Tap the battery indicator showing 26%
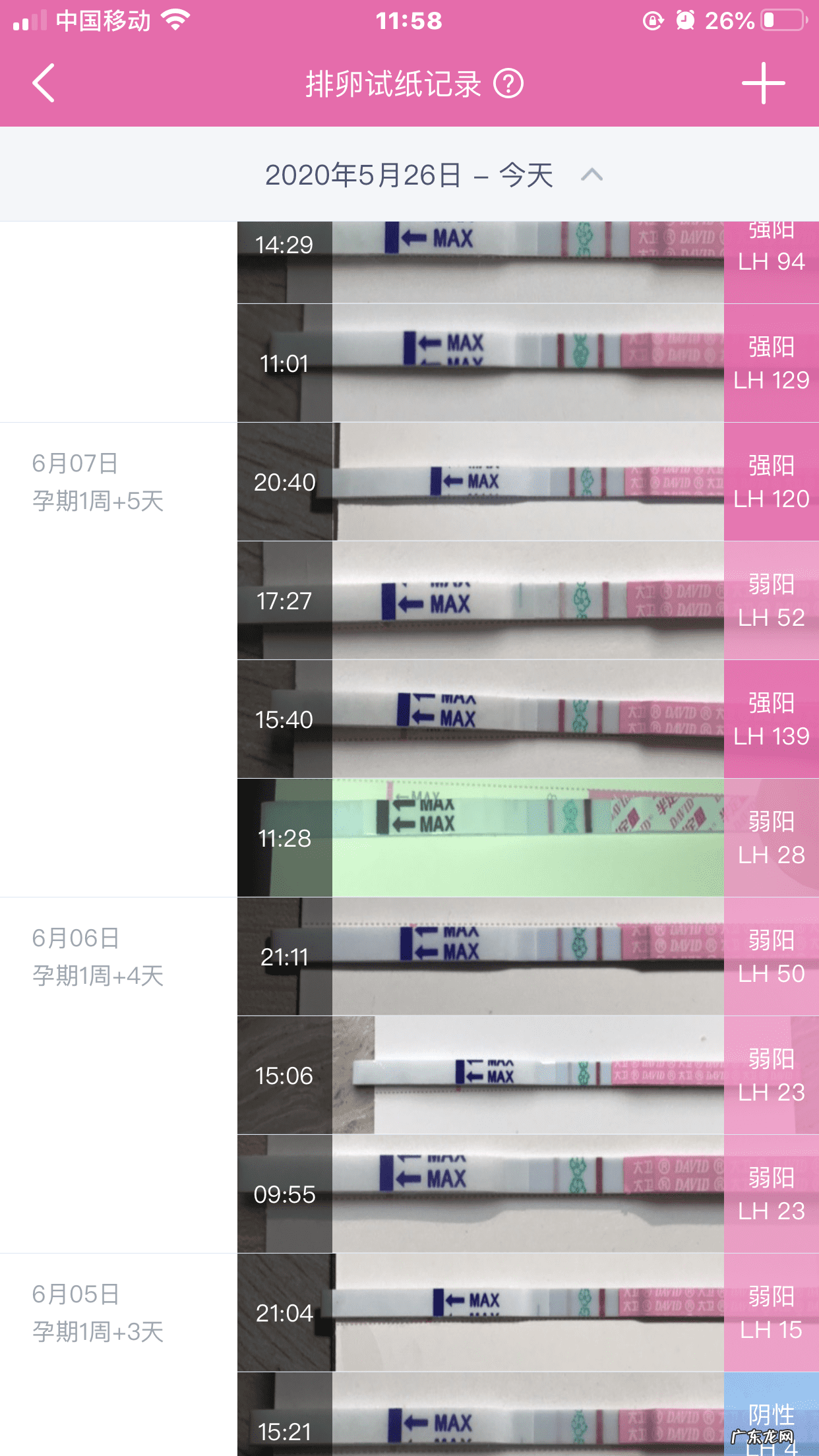819x1456 pixels. click(752, 21)
